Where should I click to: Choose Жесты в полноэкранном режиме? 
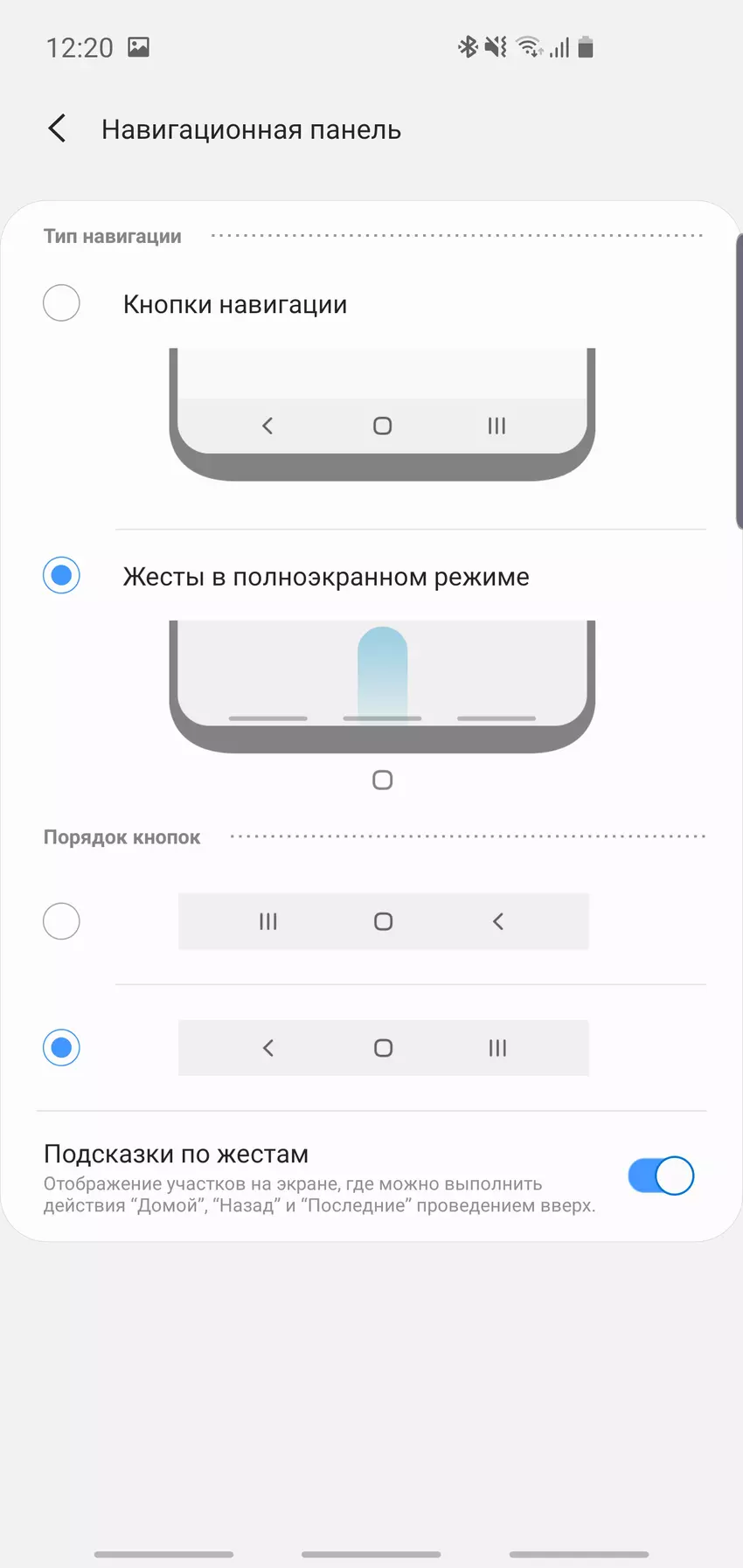62,576
